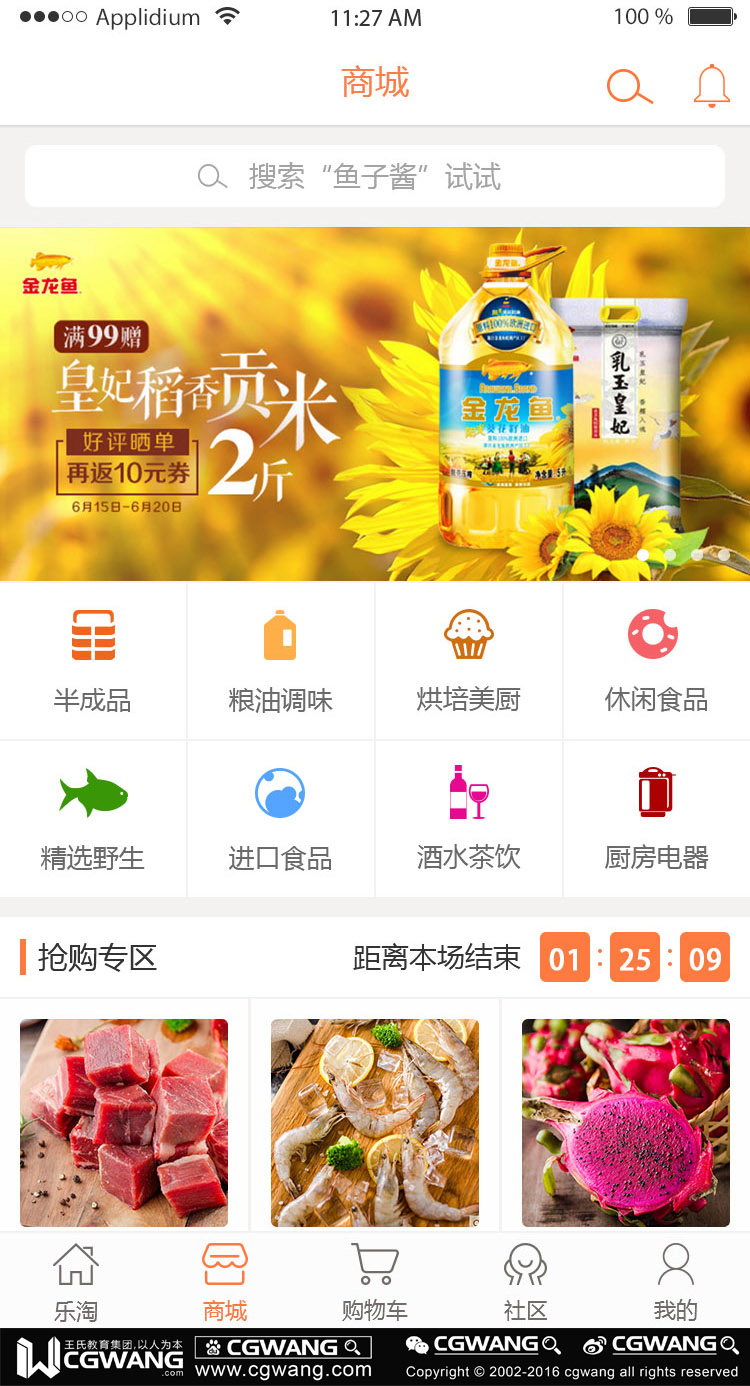Screen dimensions: 750x1386
Task: Select the 粮油调味 oil jug icon
Action: pos(280,634)
